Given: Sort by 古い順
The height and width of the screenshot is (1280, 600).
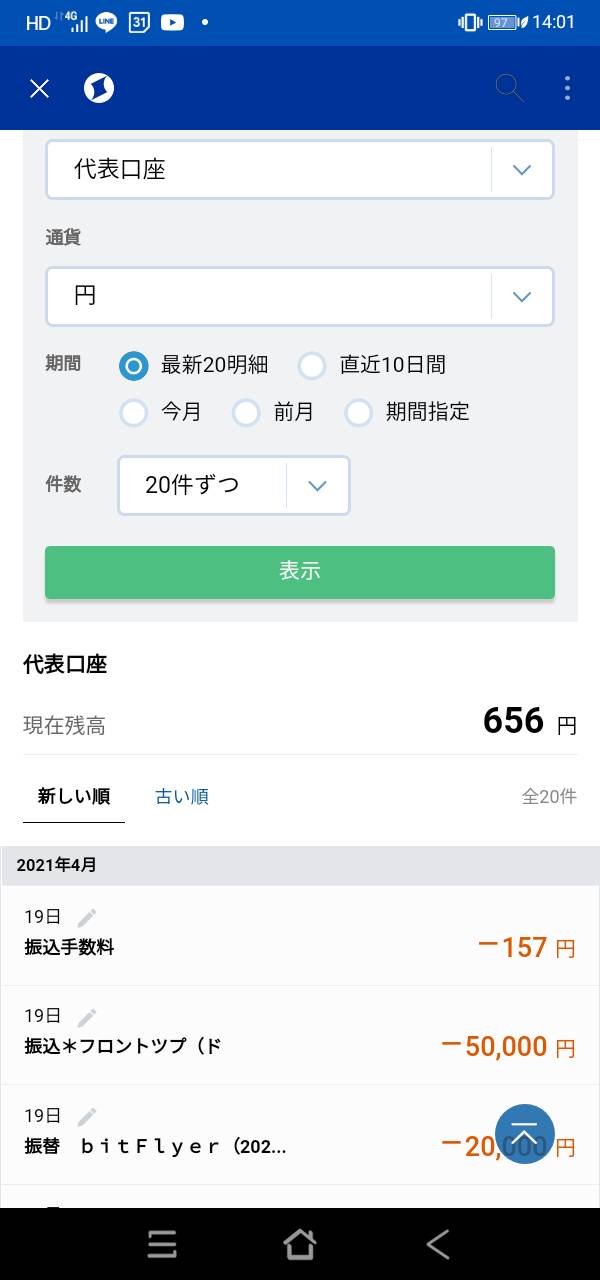Looking at the screenshot, I should 182,797.
